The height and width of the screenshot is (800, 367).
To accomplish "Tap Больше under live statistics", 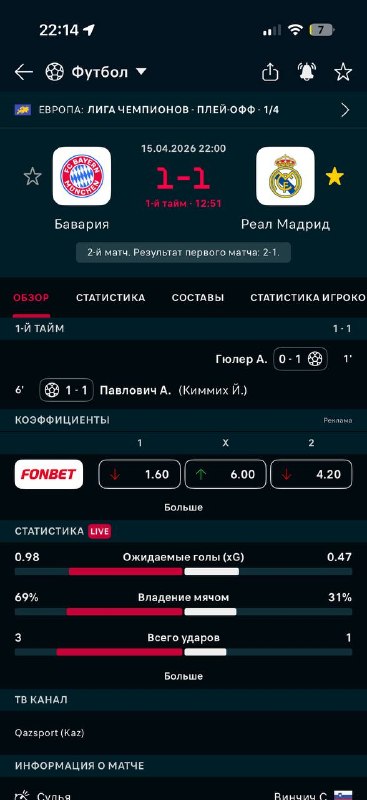I will [183, 676].
